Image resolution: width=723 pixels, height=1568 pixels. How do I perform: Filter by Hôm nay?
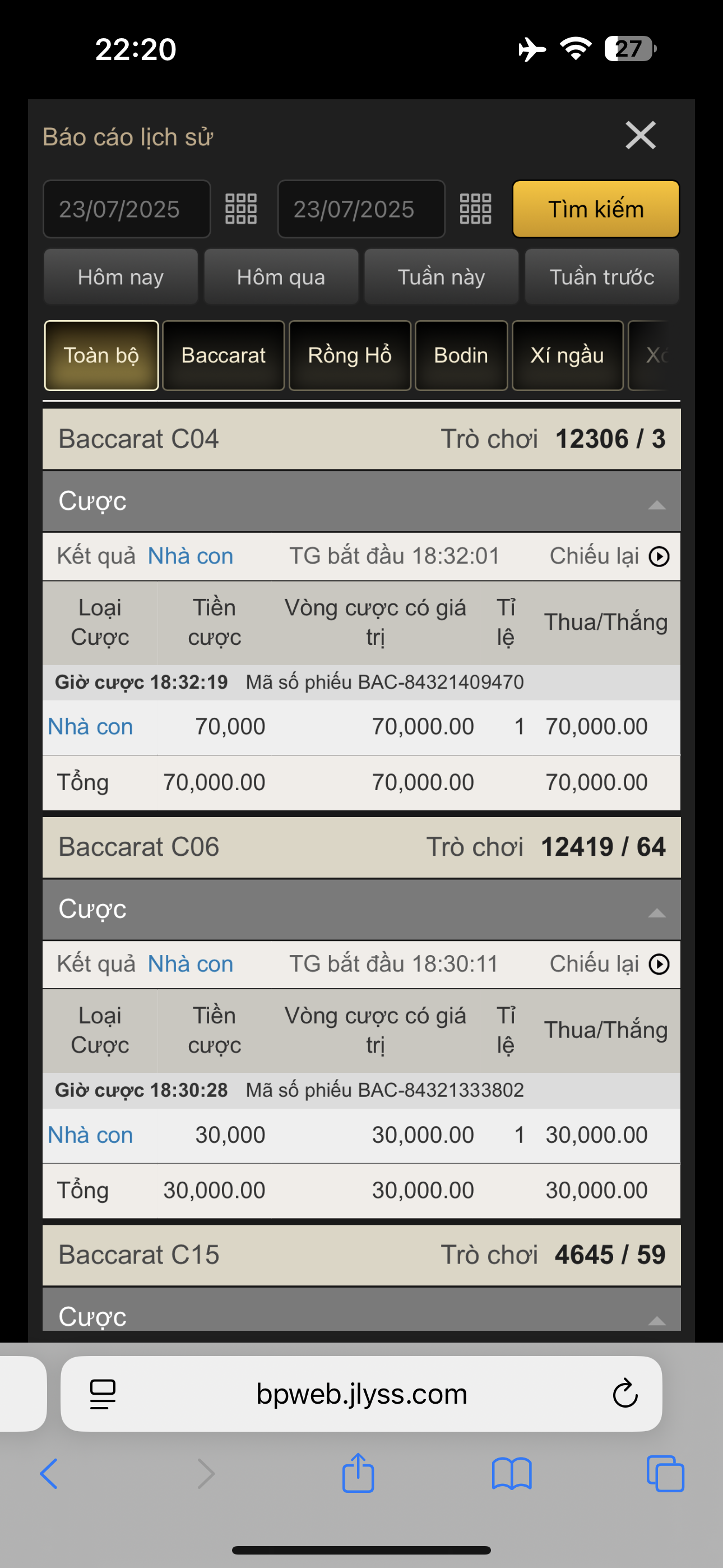(x=121, y=277)
